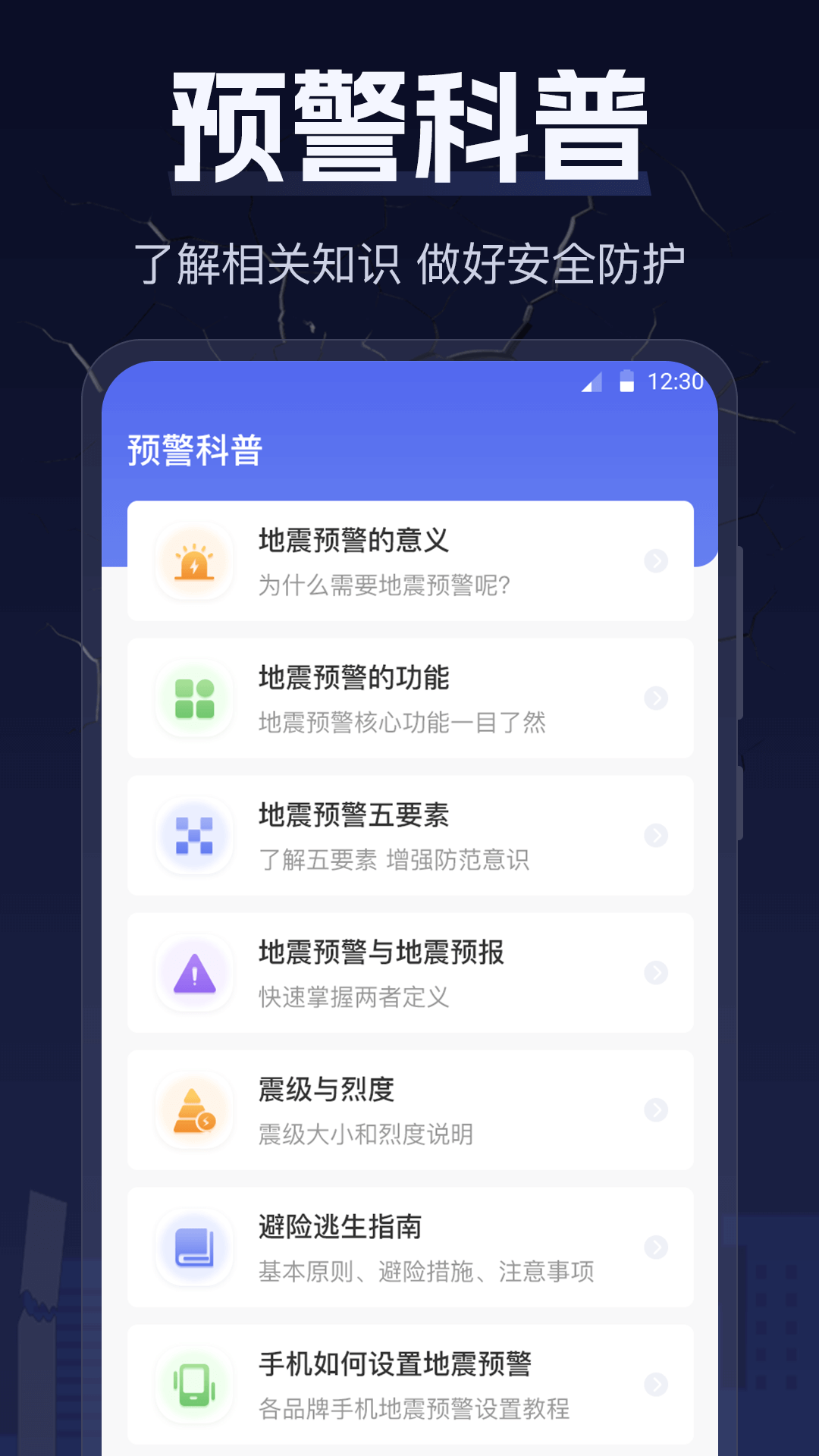Open 手机如何设置地震预警 tutorial
This screenshot has width=819, height=1456.
pos(395,1365)
